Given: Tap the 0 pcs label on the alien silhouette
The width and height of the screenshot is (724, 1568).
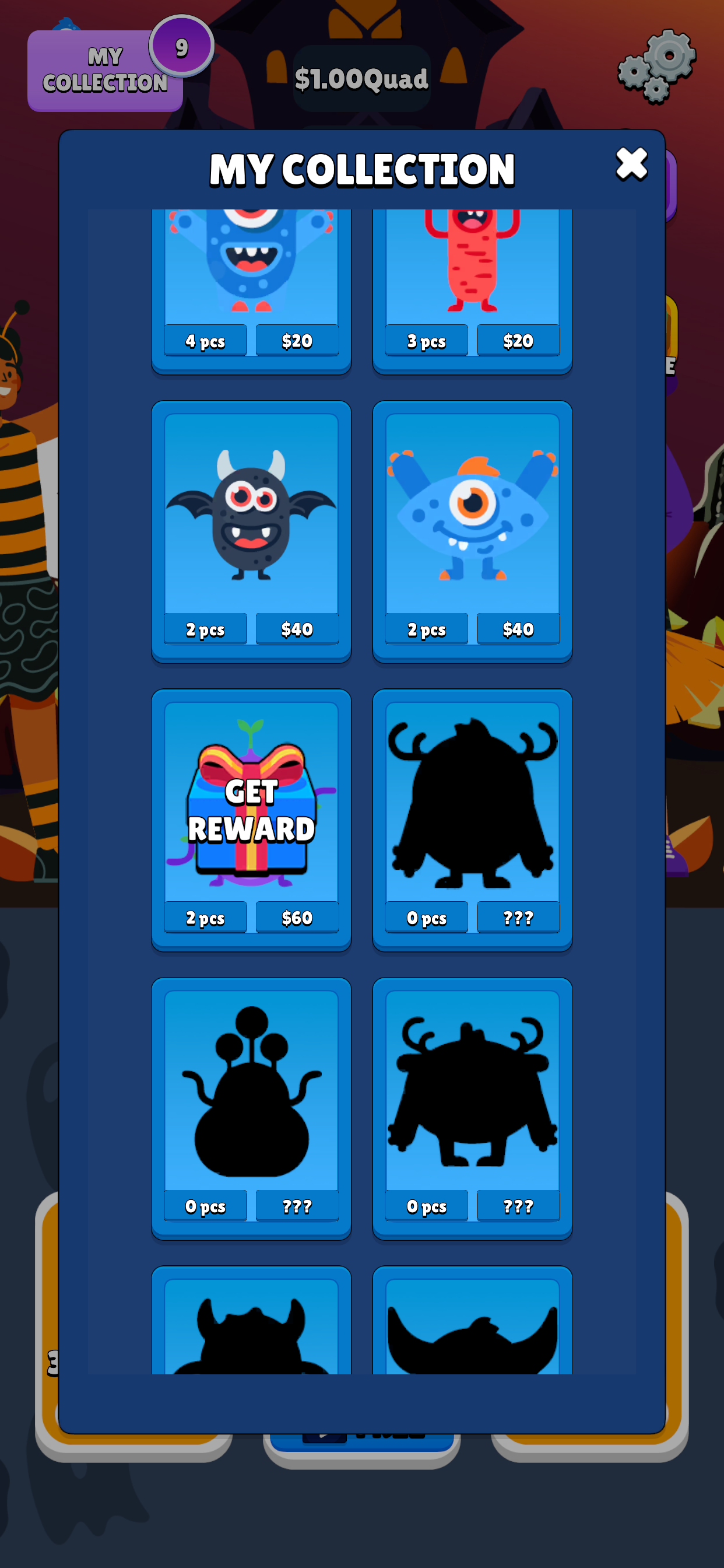Looking at the screenshot, I should click(x=205, y=1206).
